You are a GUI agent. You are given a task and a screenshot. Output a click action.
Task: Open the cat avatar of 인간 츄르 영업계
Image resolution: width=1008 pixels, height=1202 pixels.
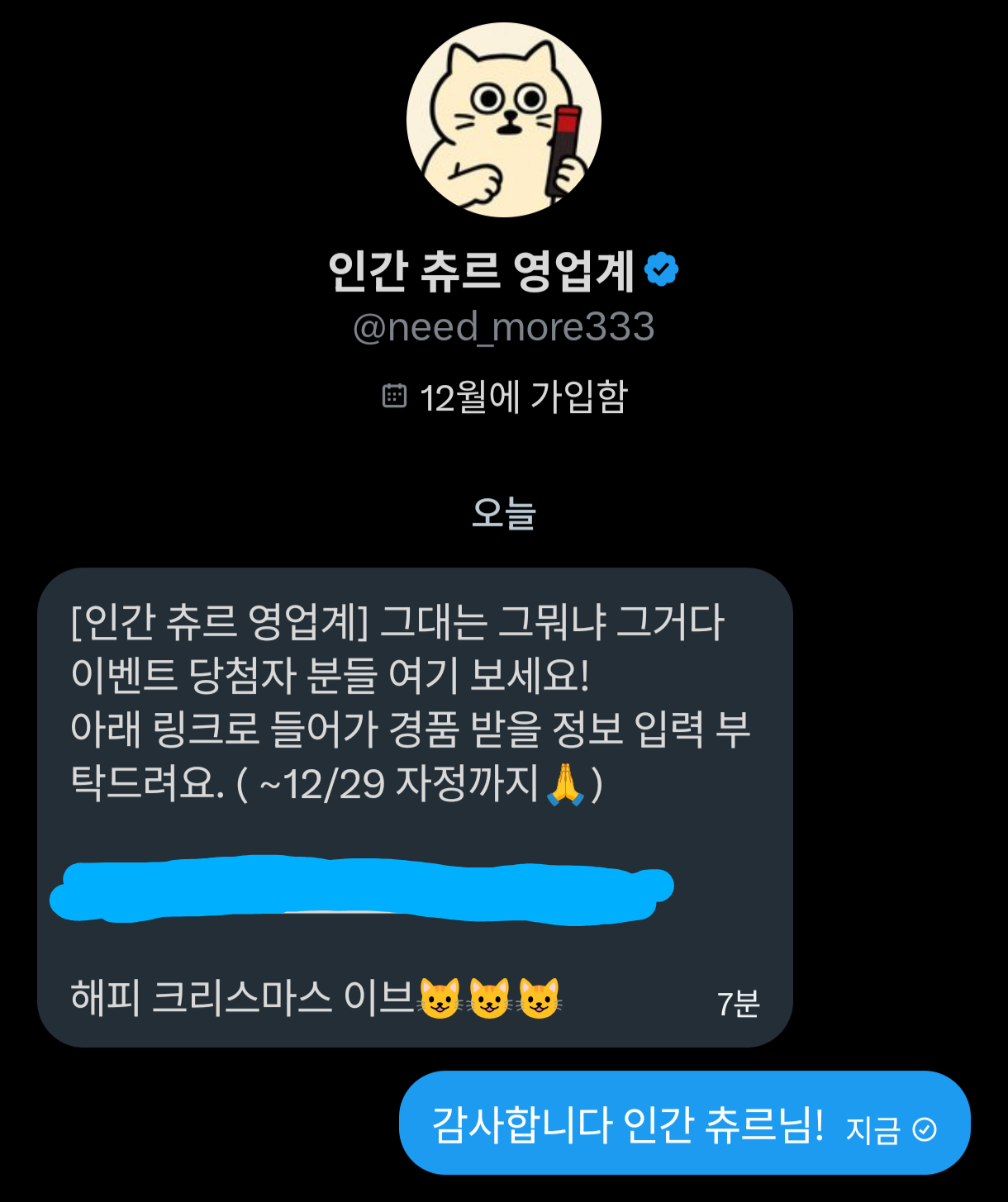point(504,121)
